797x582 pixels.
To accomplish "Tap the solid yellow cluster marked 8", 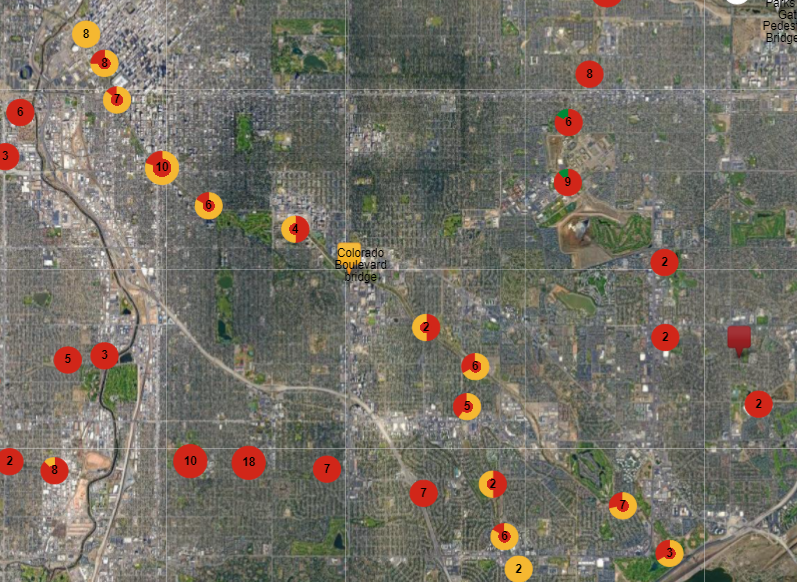I will 86,34.
